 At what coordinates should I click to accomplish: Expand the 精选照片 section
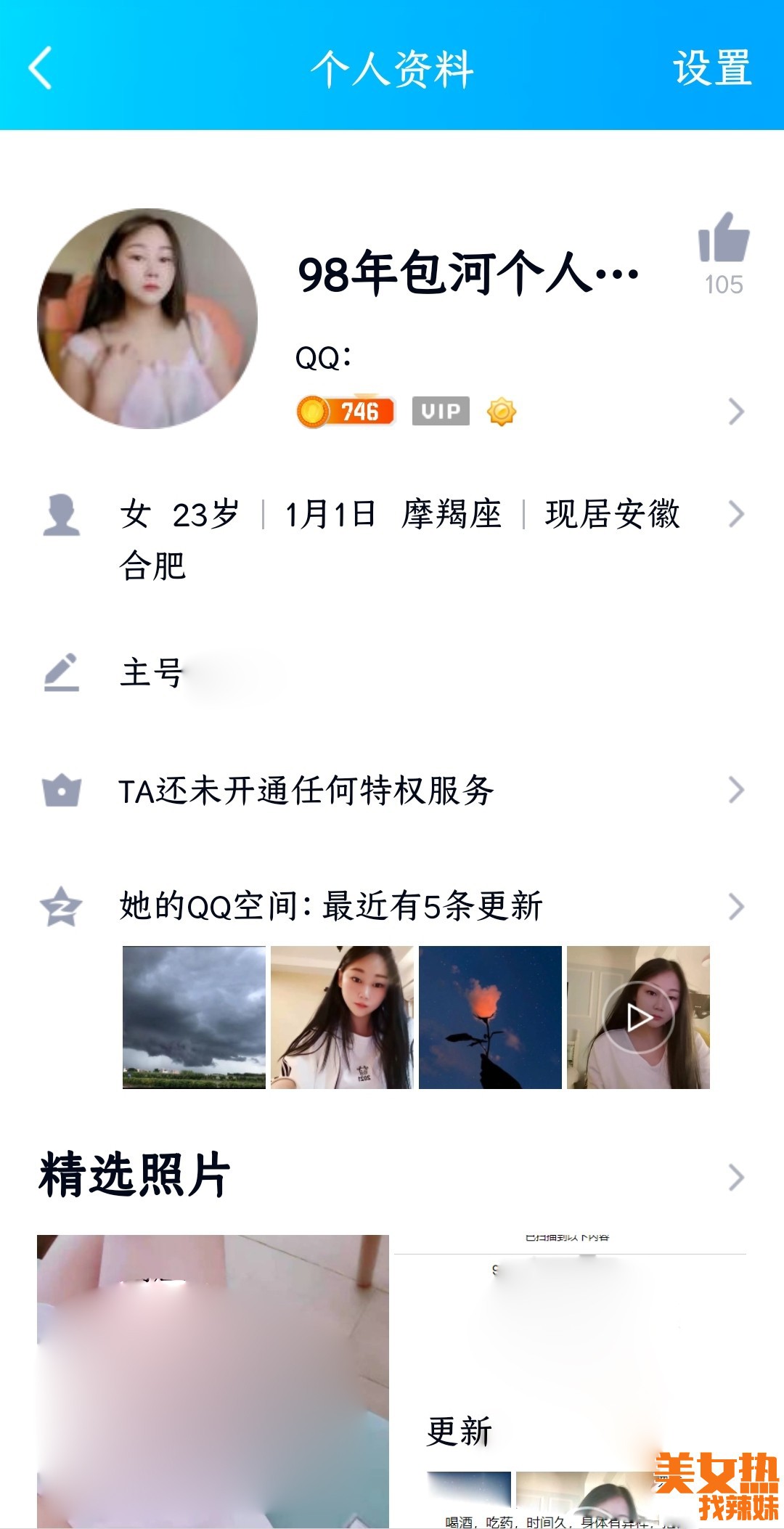[x=735, y=1177]
